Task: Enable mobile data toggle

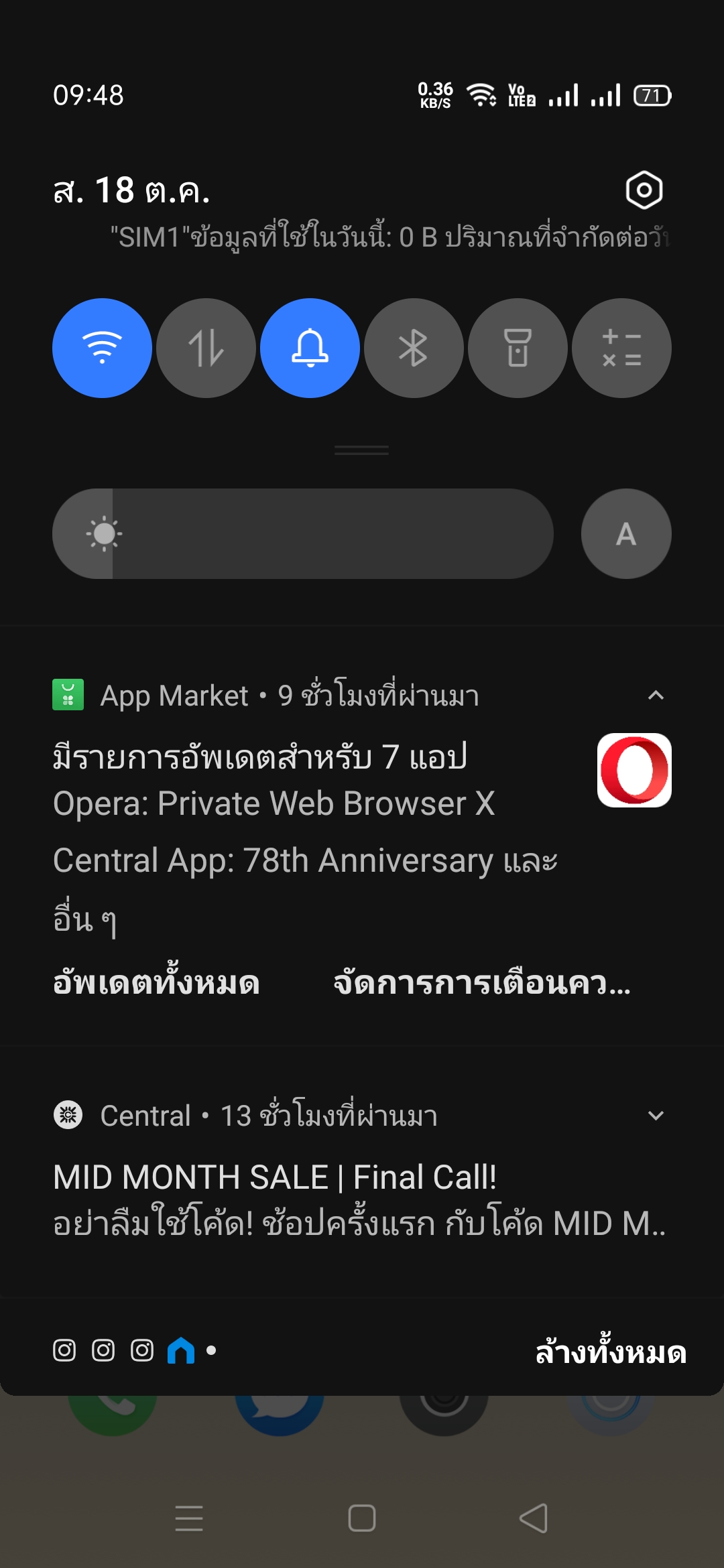Action: click(x=206, y=348)
